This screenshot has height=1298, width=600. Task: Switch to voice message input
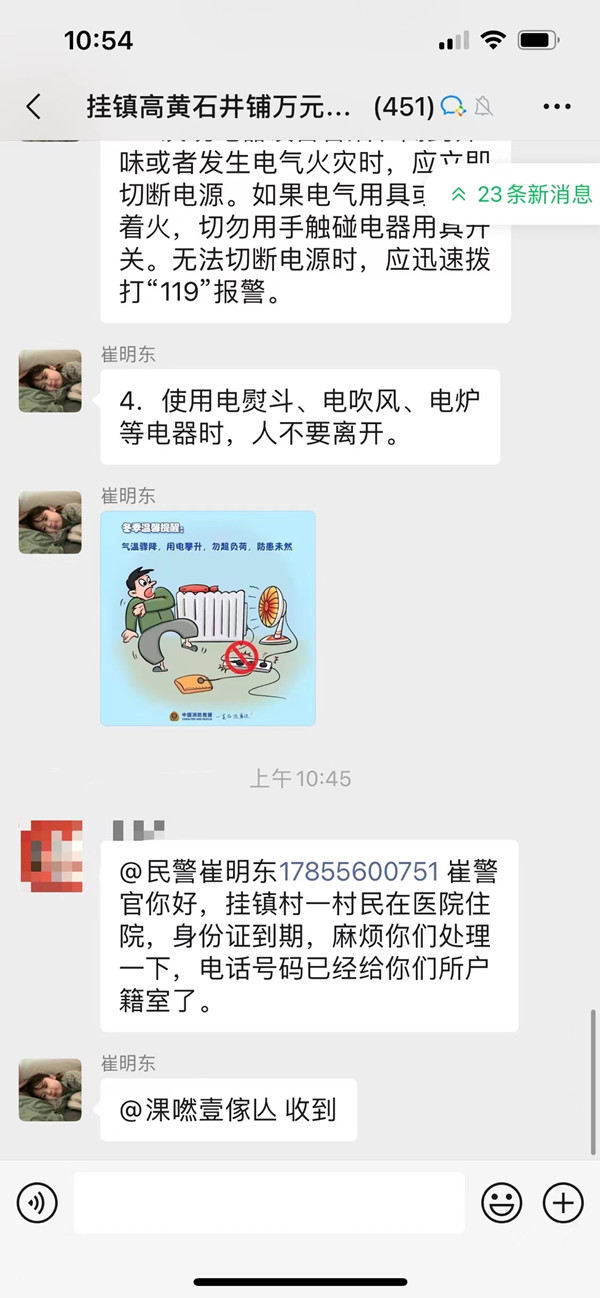pyautogui.click(x=37, y=1202)
